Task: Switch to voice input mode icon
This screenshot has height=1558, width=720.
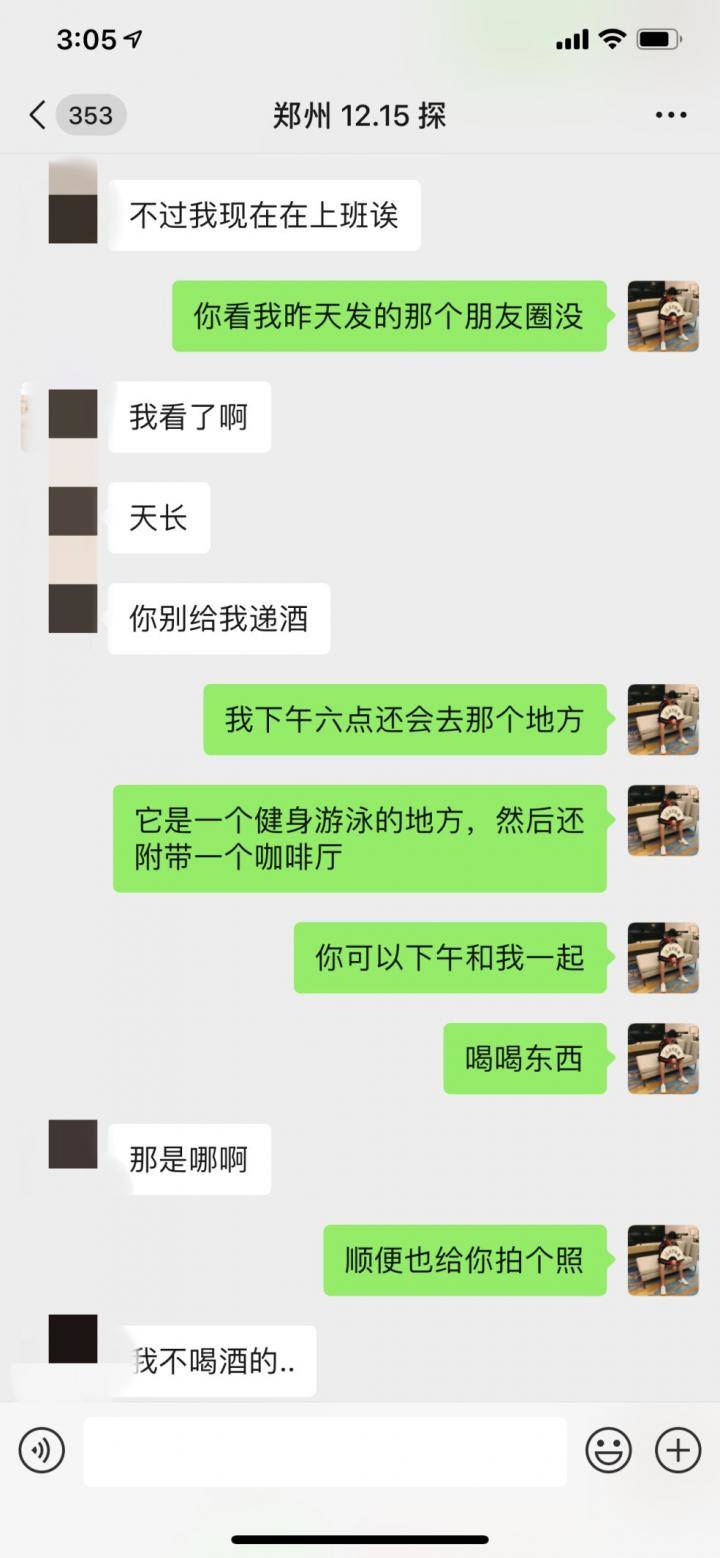Action: [x=41, y=1449]
